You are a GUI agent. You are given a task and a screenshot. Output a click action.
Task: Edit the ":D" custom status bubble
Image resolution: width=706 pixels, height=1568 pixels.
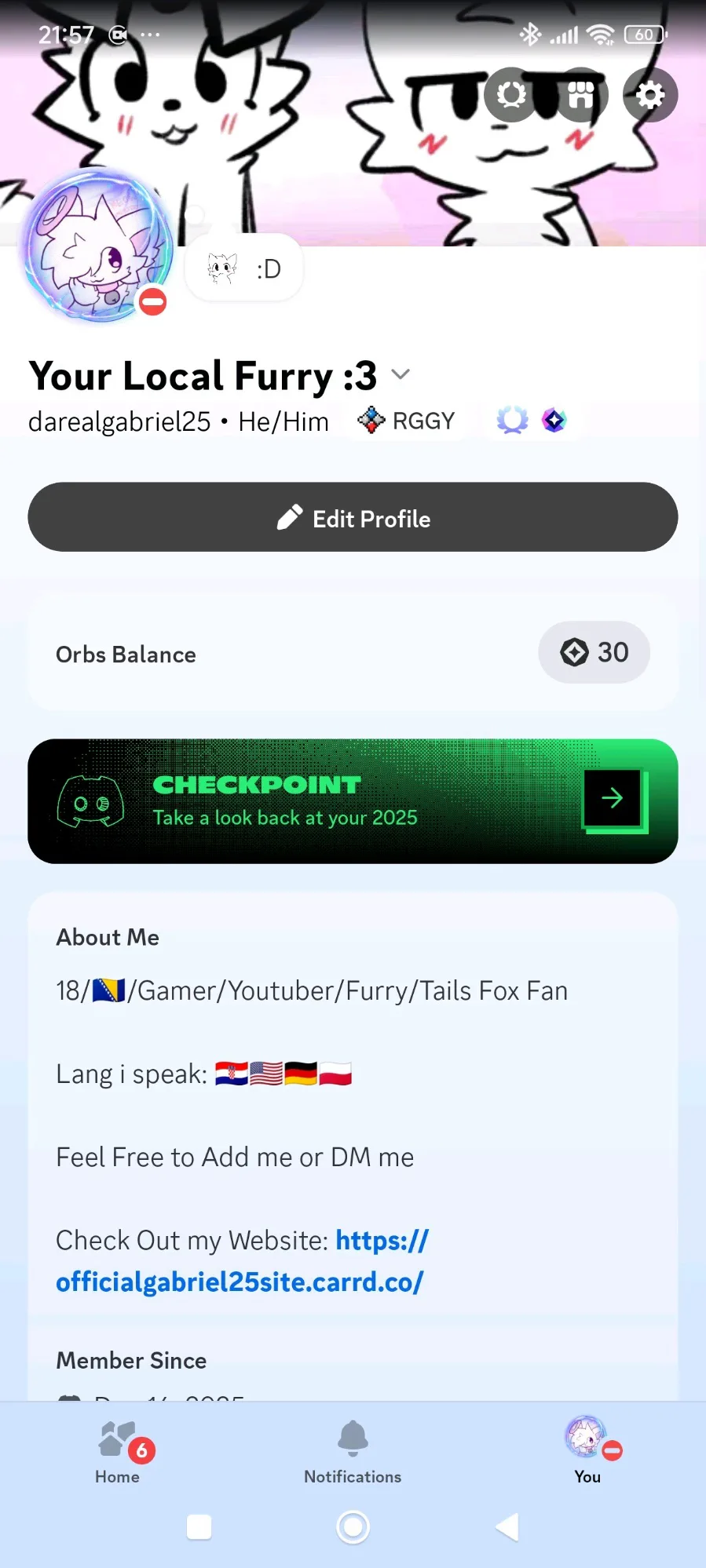[x=244, y=268]
